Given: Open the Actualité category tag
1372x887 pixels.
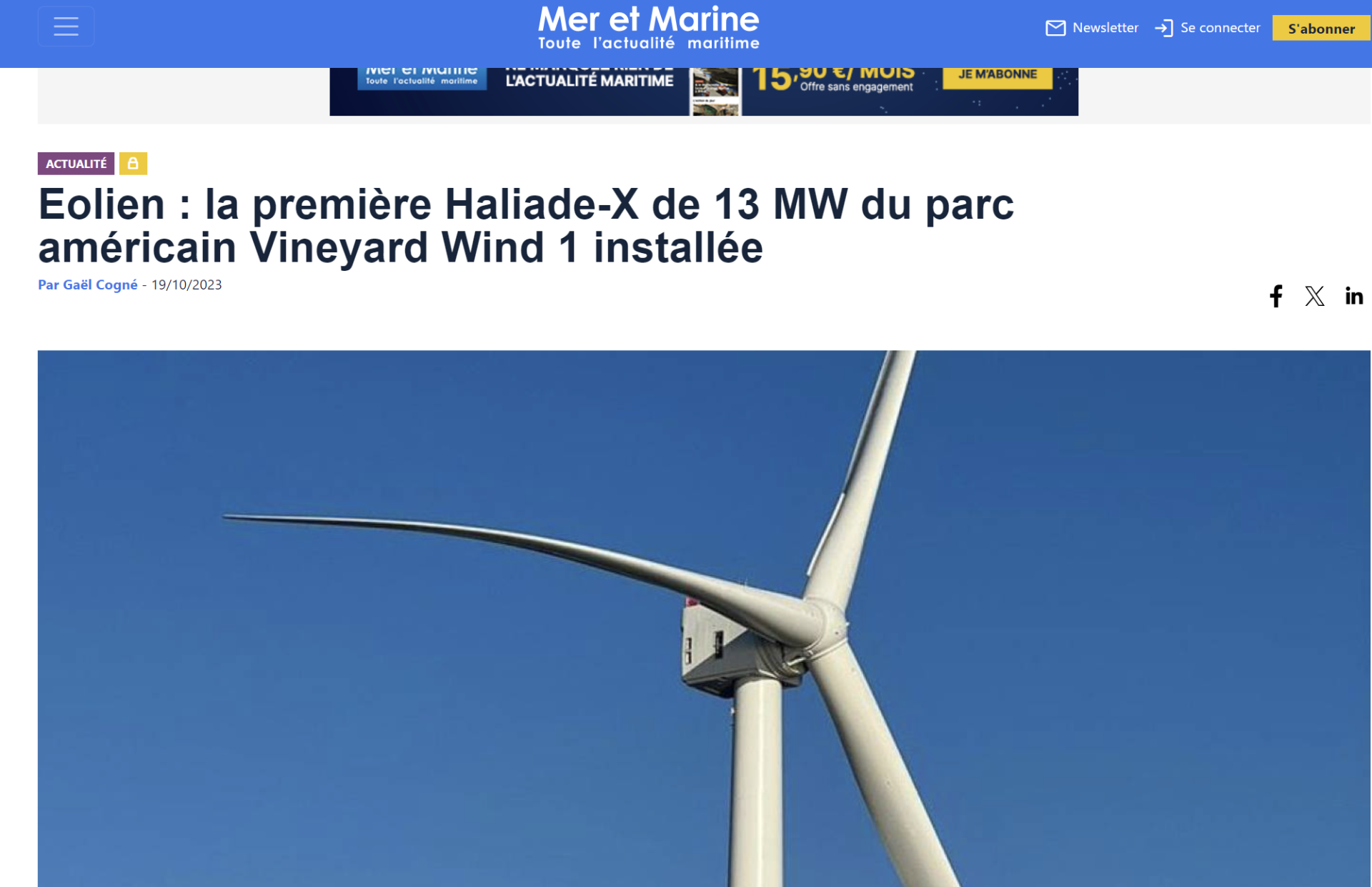Looking at the screenshot, I should [x=76, y=164].
